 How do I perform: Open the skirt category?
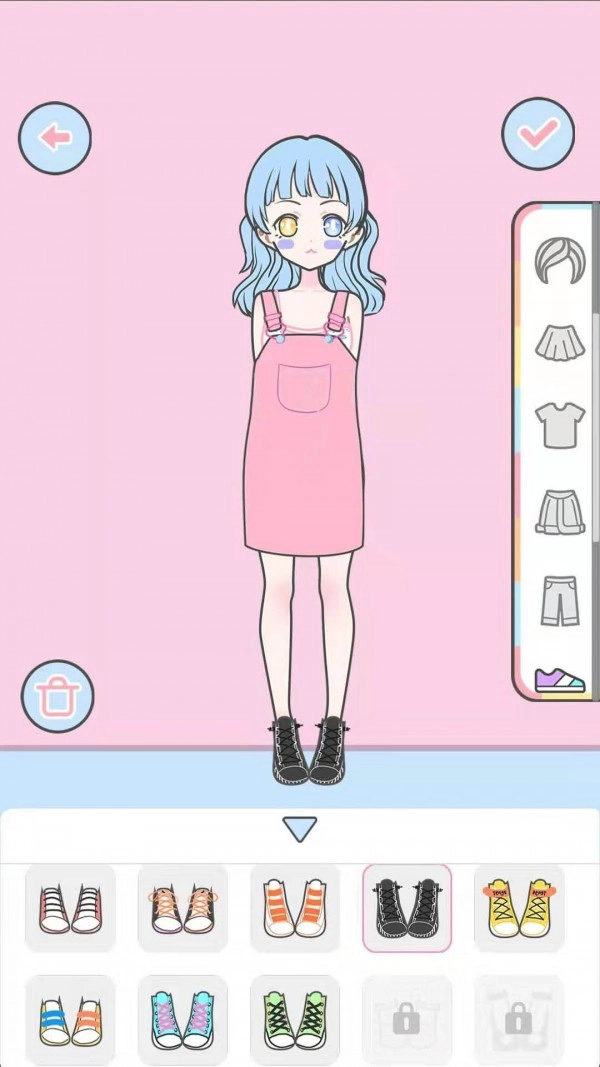(x=558, y=342)
